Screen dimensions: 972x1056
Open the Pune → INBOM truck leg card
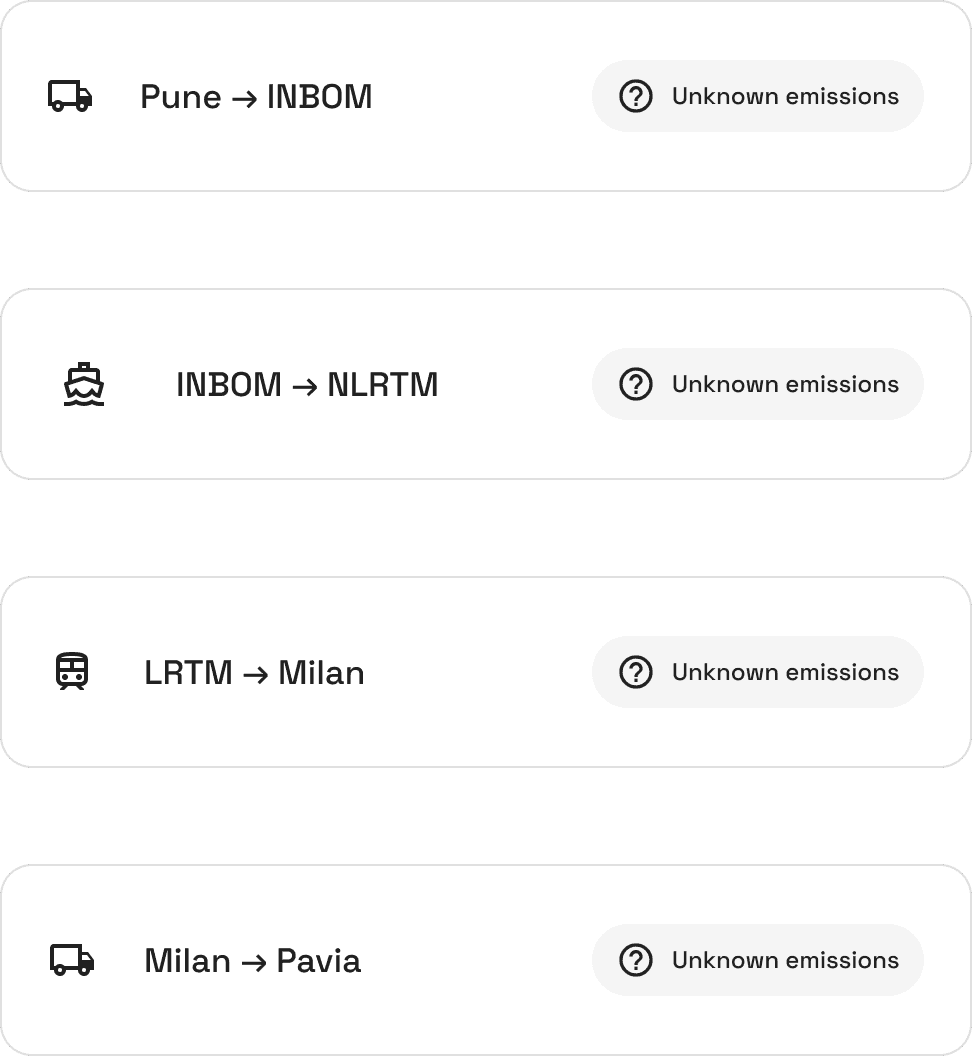pyautogui.click(x=256, y=97)
